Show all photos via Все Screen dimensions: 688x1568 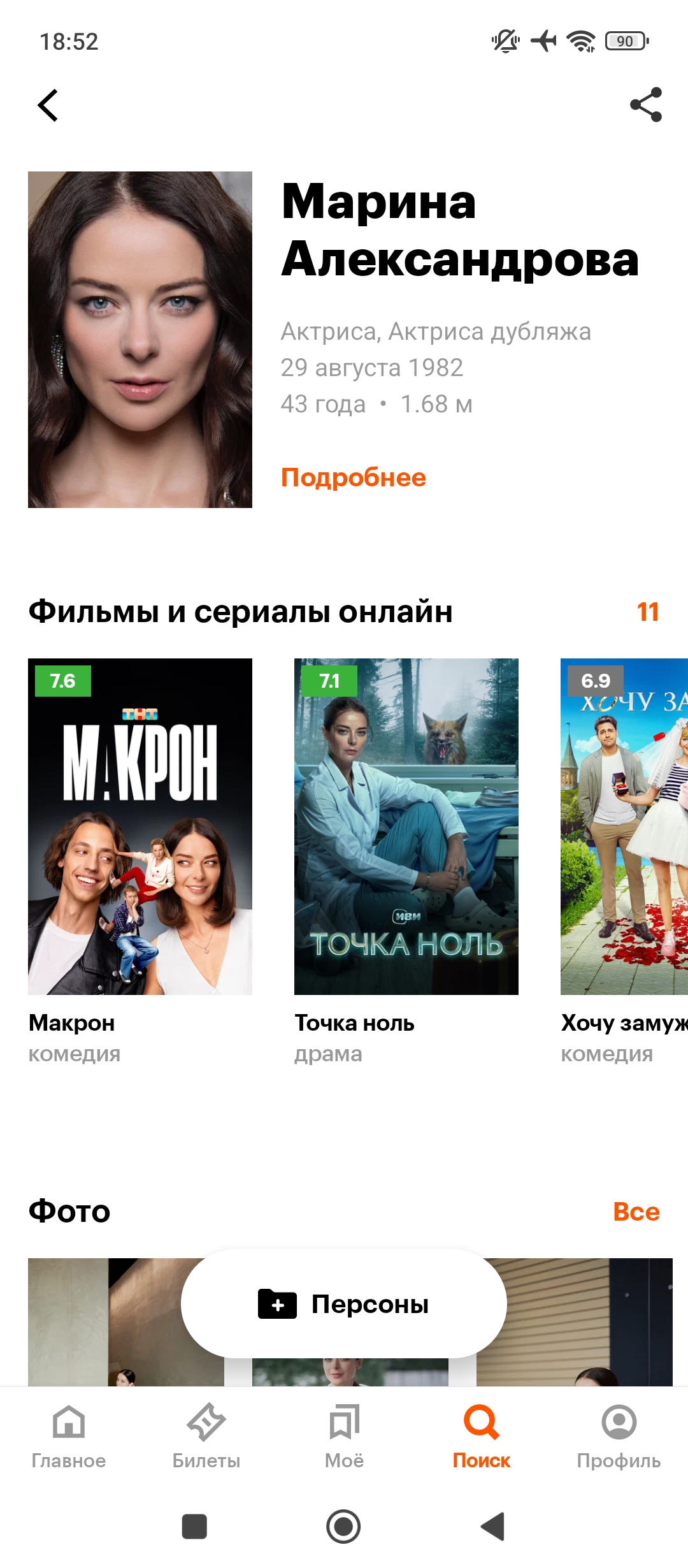pos(636,1212)
